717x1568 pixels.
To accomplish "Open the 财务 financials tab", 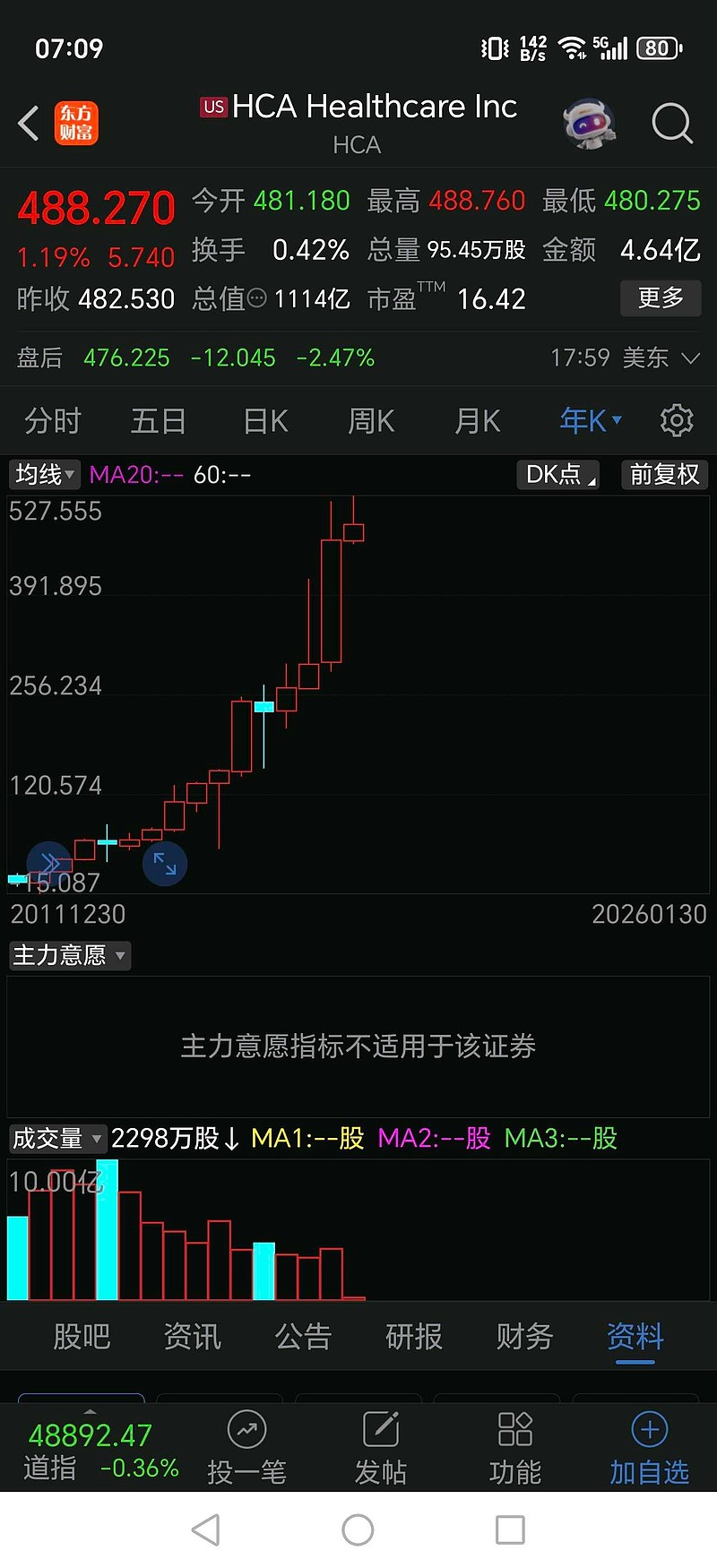I will point(523,1336).
